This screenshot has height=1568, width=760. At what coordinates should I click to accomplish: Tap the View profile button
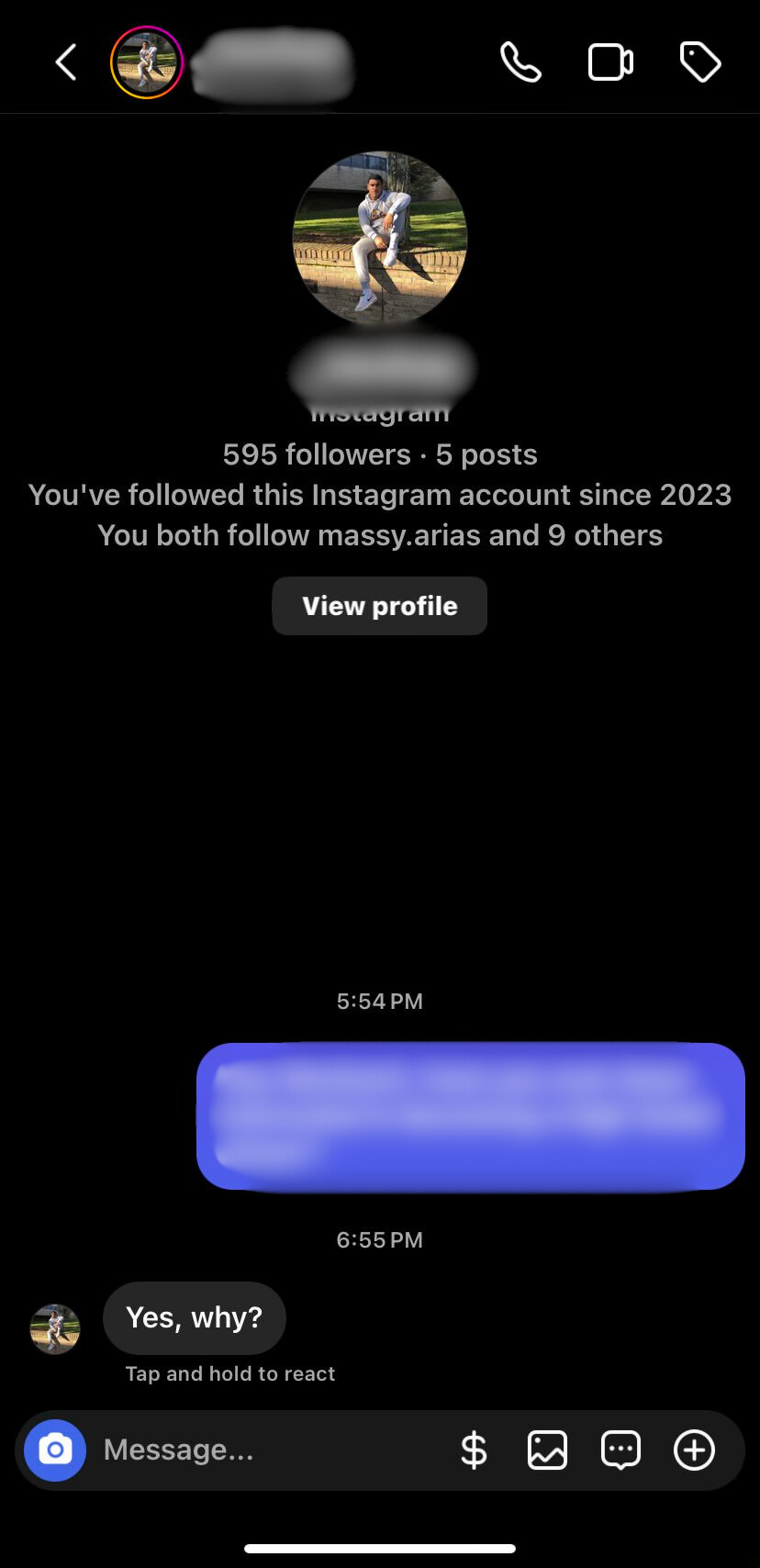379,606
